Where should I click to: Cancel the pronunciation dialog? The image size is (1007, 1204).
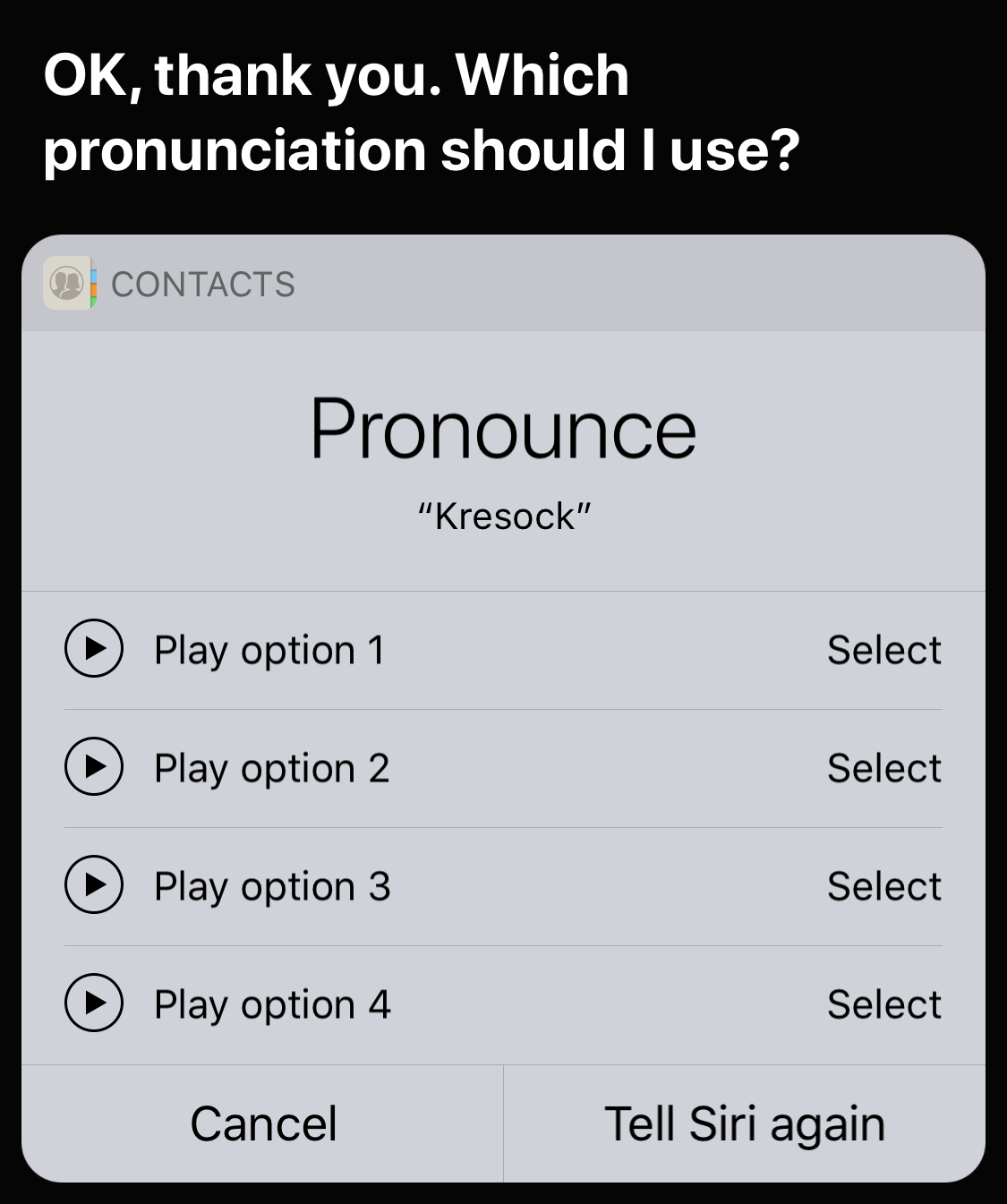263,1123
